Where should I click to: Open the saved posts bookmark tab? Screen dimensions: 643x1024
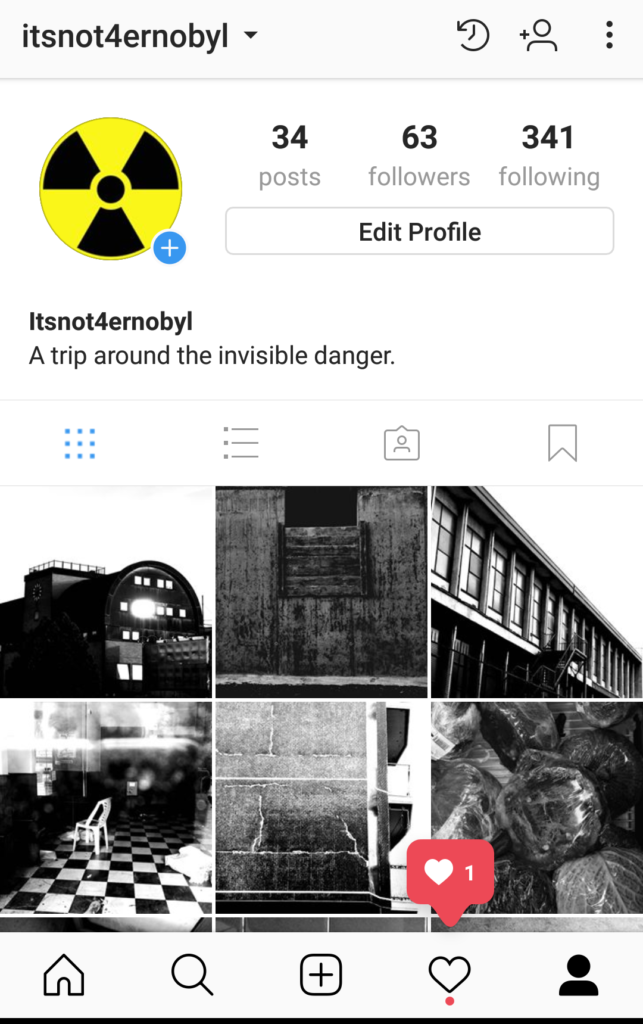(562, 443)
